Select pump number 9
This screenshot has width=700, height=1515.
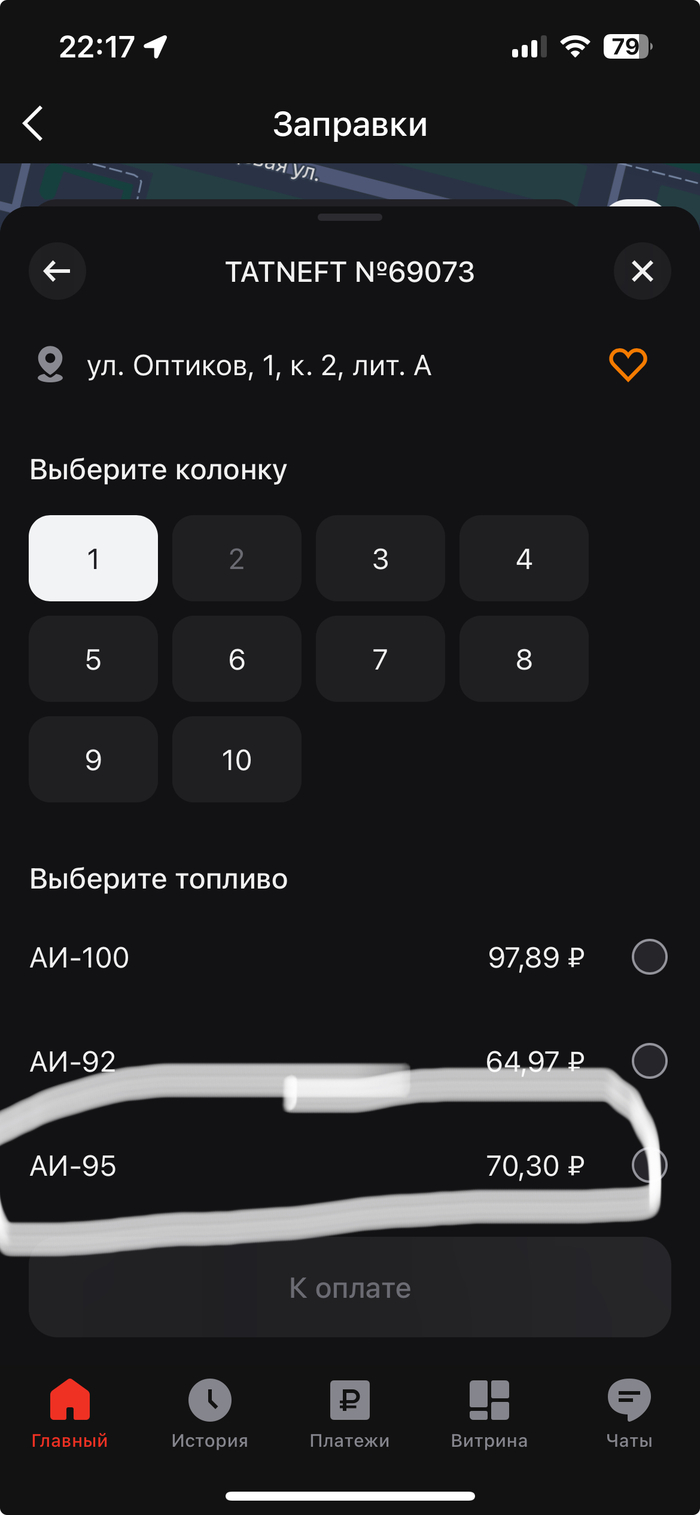[x=93, y=760]
